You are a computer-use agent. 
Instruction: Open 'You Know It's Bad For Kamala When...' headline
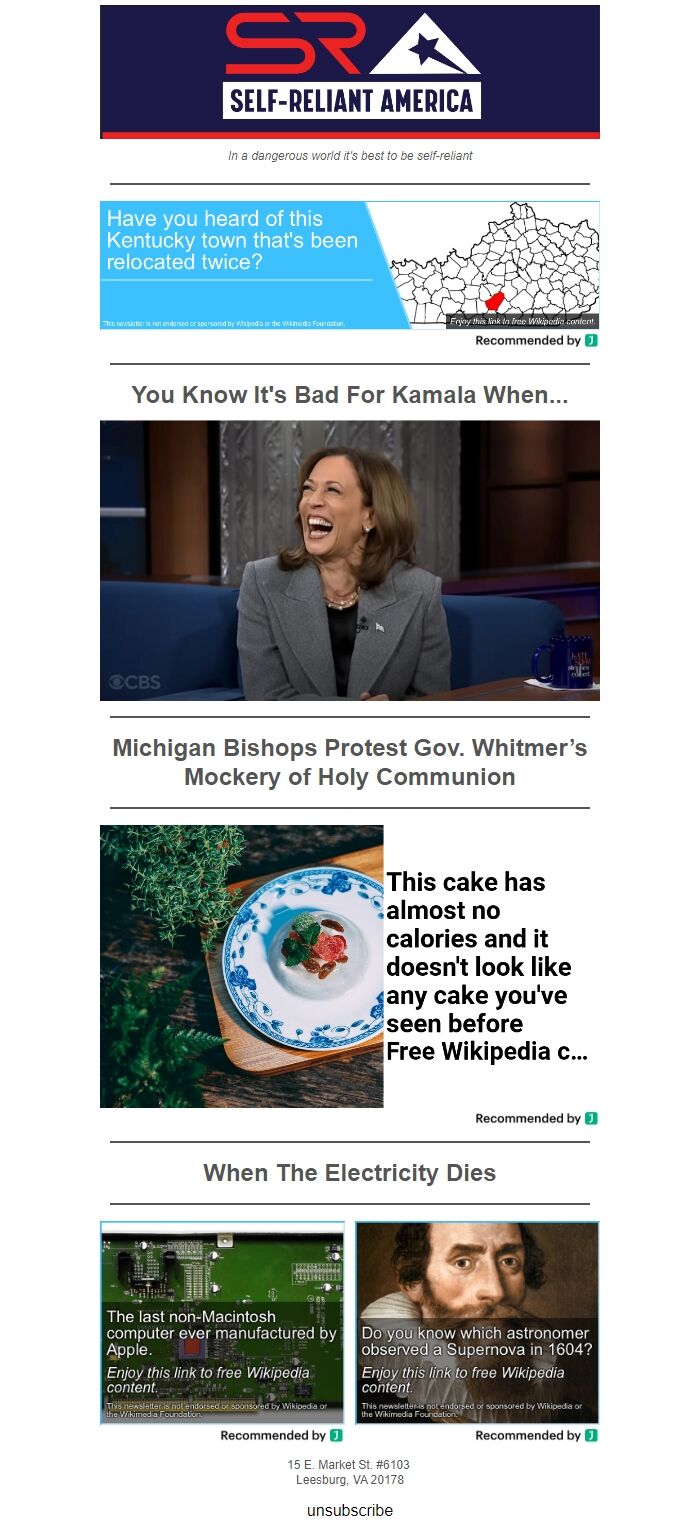[350, 395]
